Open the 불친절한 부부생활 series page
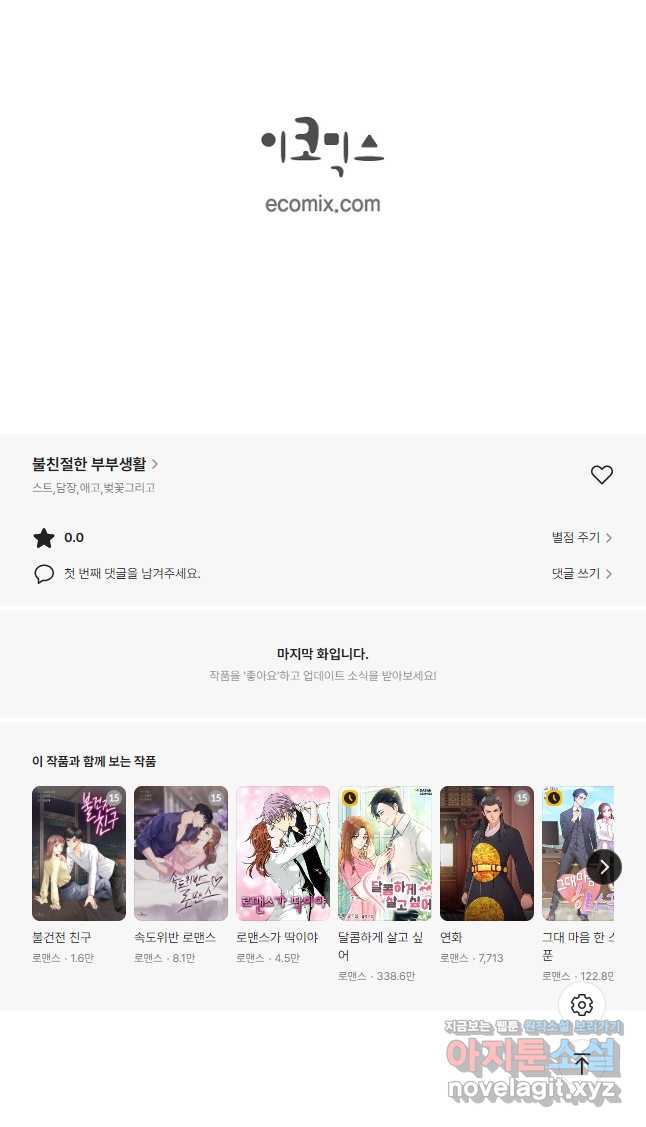The image size is (646, 1127). pyautogui.click(x=95, y=464)
